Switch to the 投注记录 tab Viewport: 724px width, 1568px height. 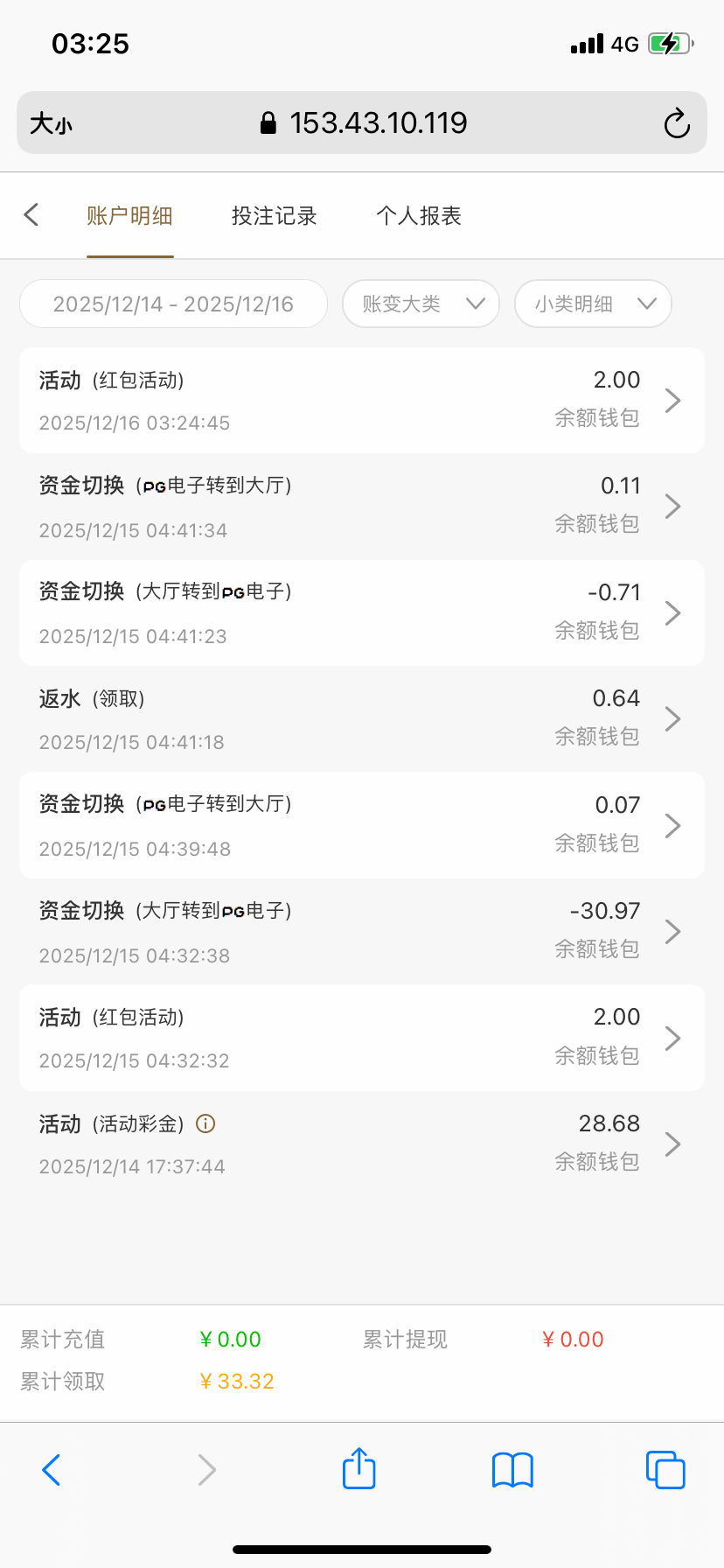(274, 216)
